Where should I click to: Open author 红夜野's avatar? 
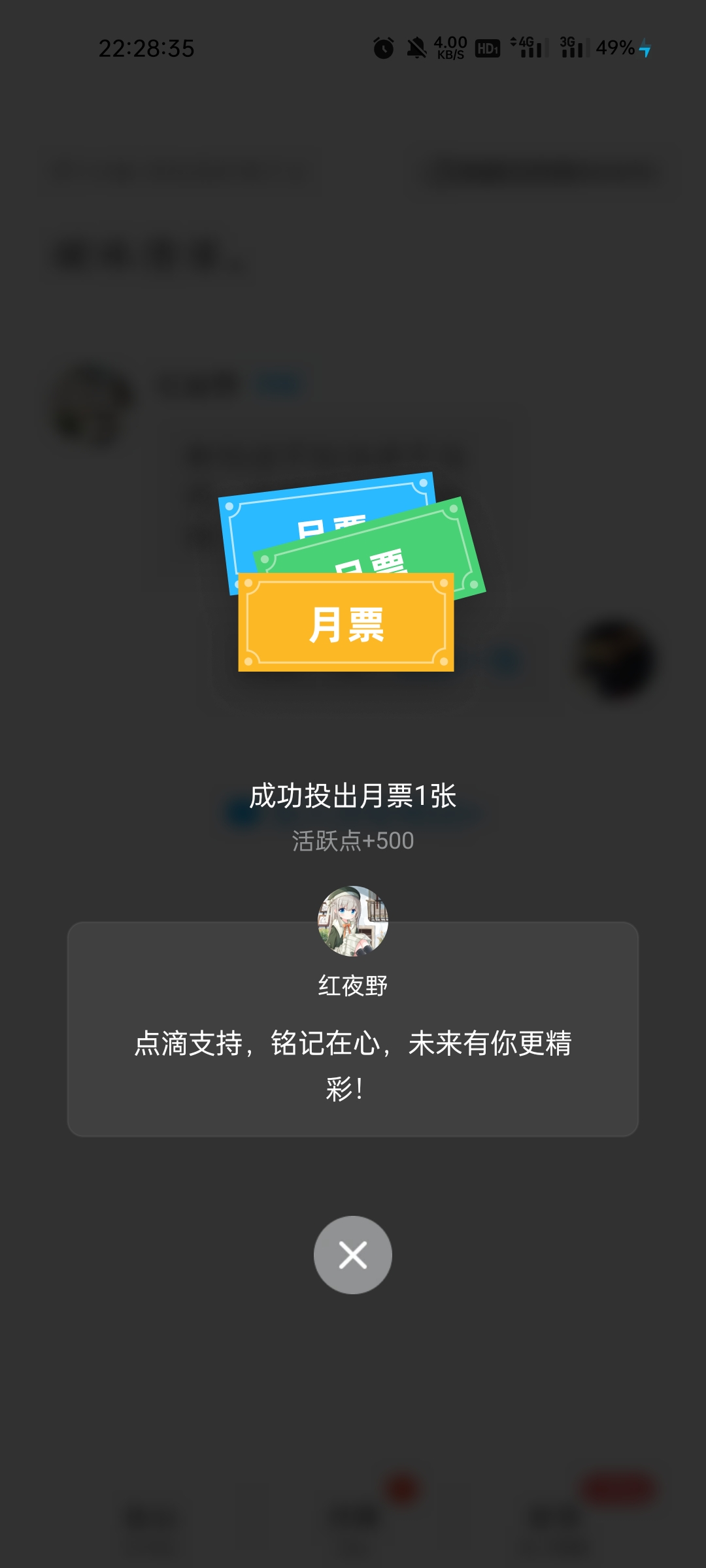(x=353, y=921)
